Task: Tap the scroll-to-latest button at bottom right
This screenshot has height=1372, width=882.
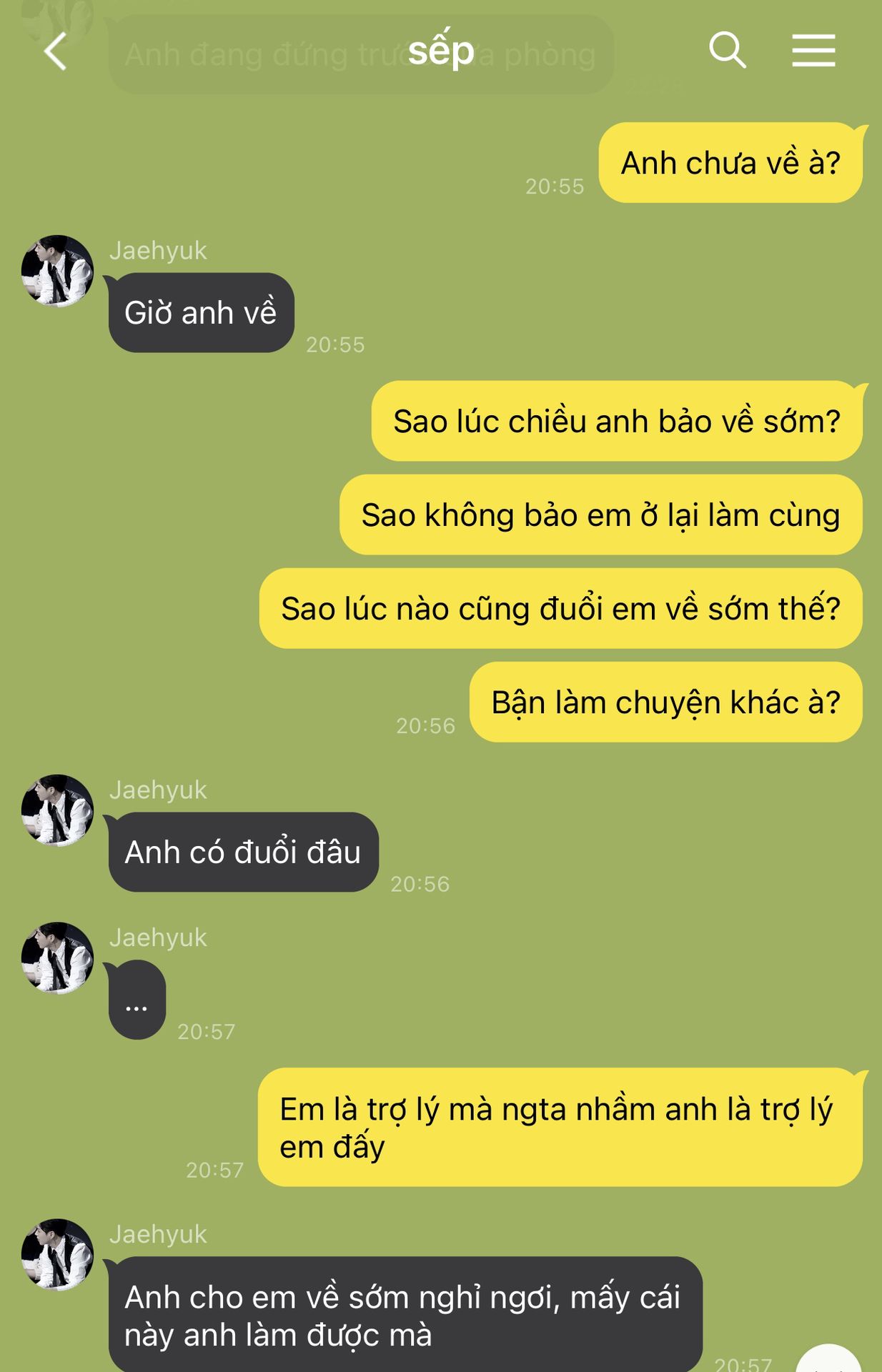Action: [x=829, y=1360]
